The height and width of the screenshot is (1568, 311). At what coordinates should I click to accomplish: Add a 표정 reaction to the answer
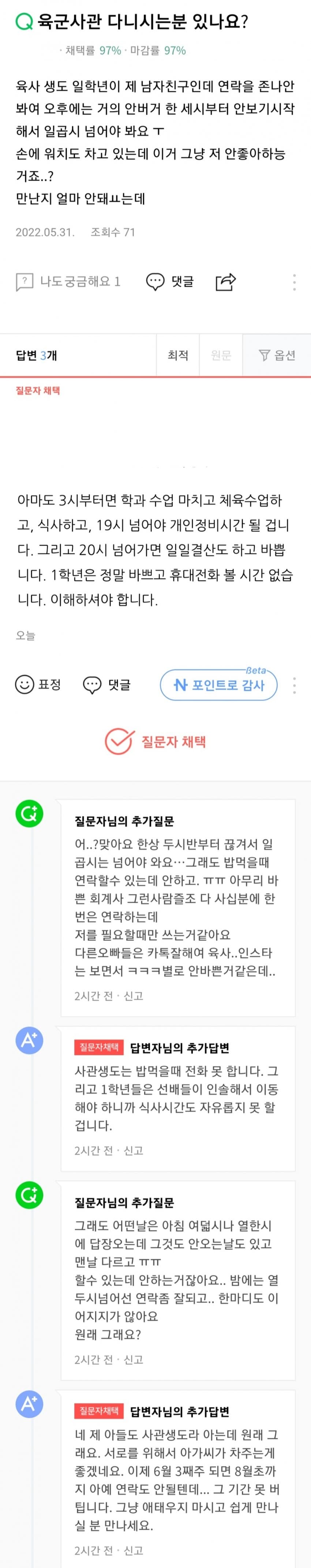[x=38, y=685]
